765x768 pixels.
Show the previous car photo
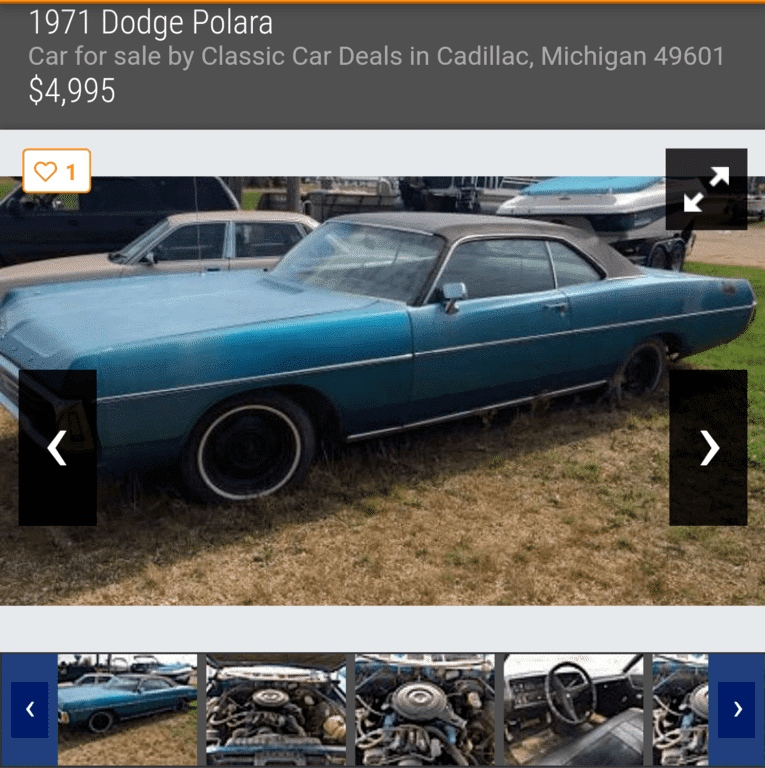click(58, 448)
